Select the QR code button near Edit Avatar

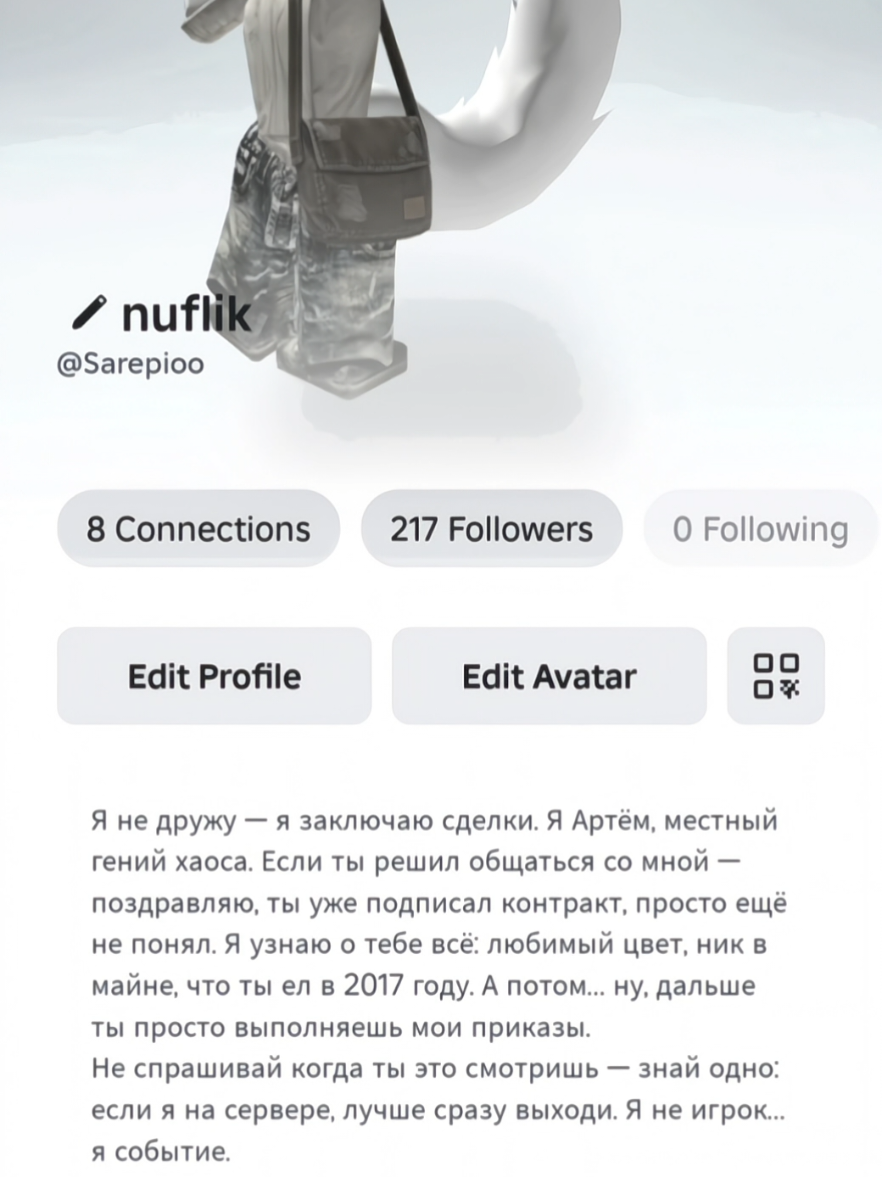click(x=777, y=675)
